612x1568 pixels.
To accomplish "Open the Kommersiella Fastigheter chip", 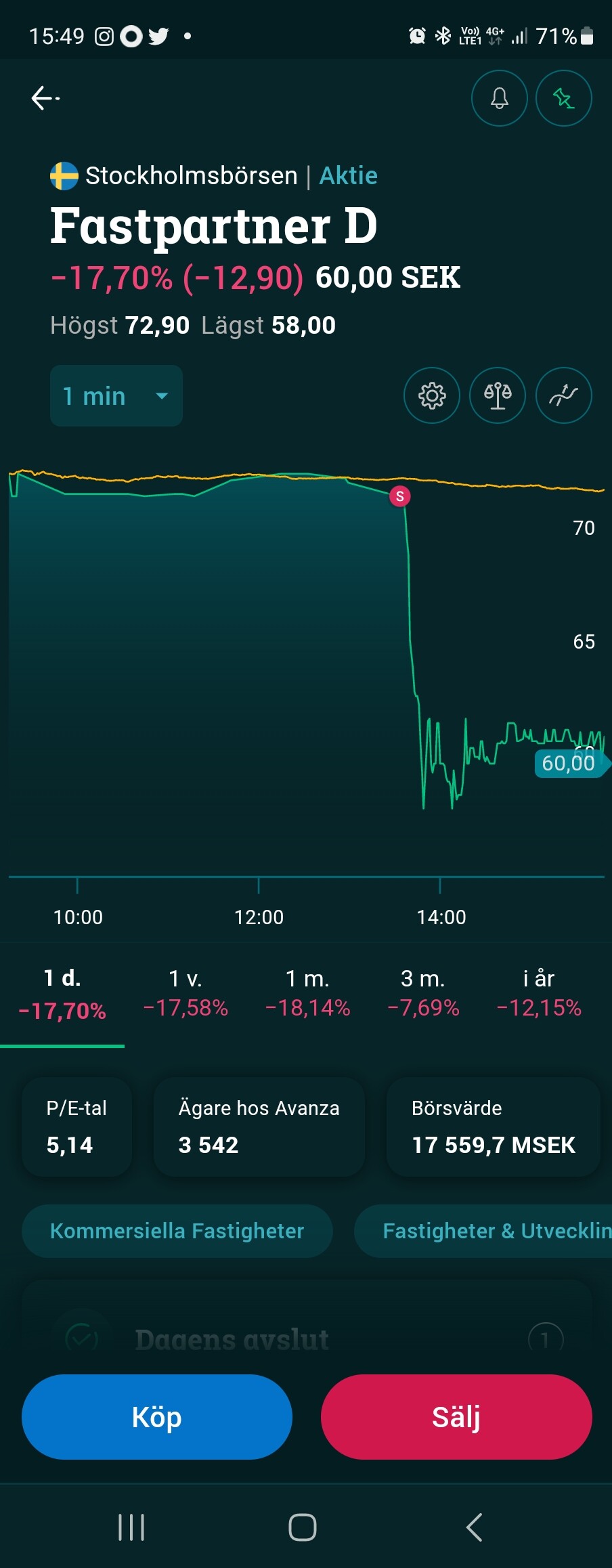I will [177, 1231].
